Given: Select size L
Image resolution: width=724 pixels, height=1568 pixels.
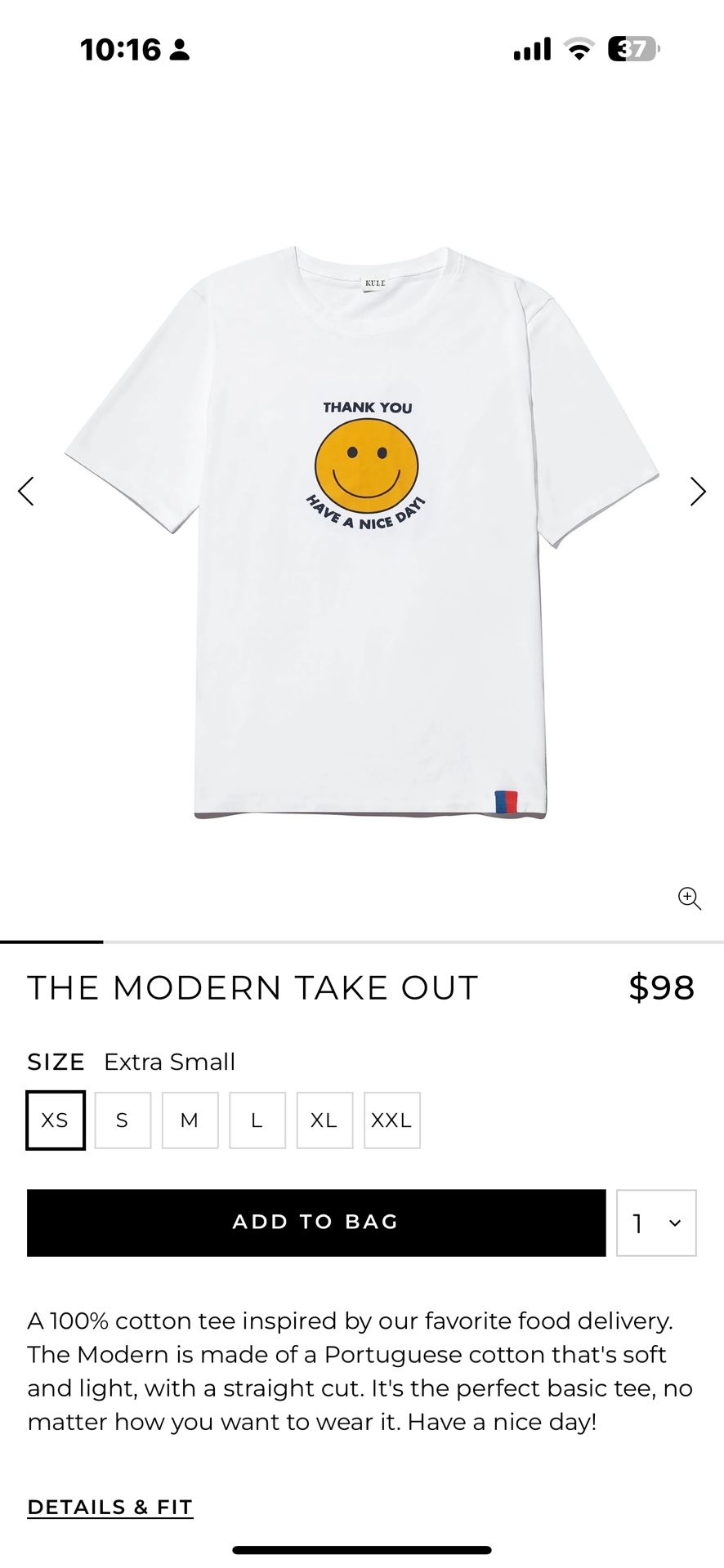Looking at the screenshot, I should [x=257, y=1120].
